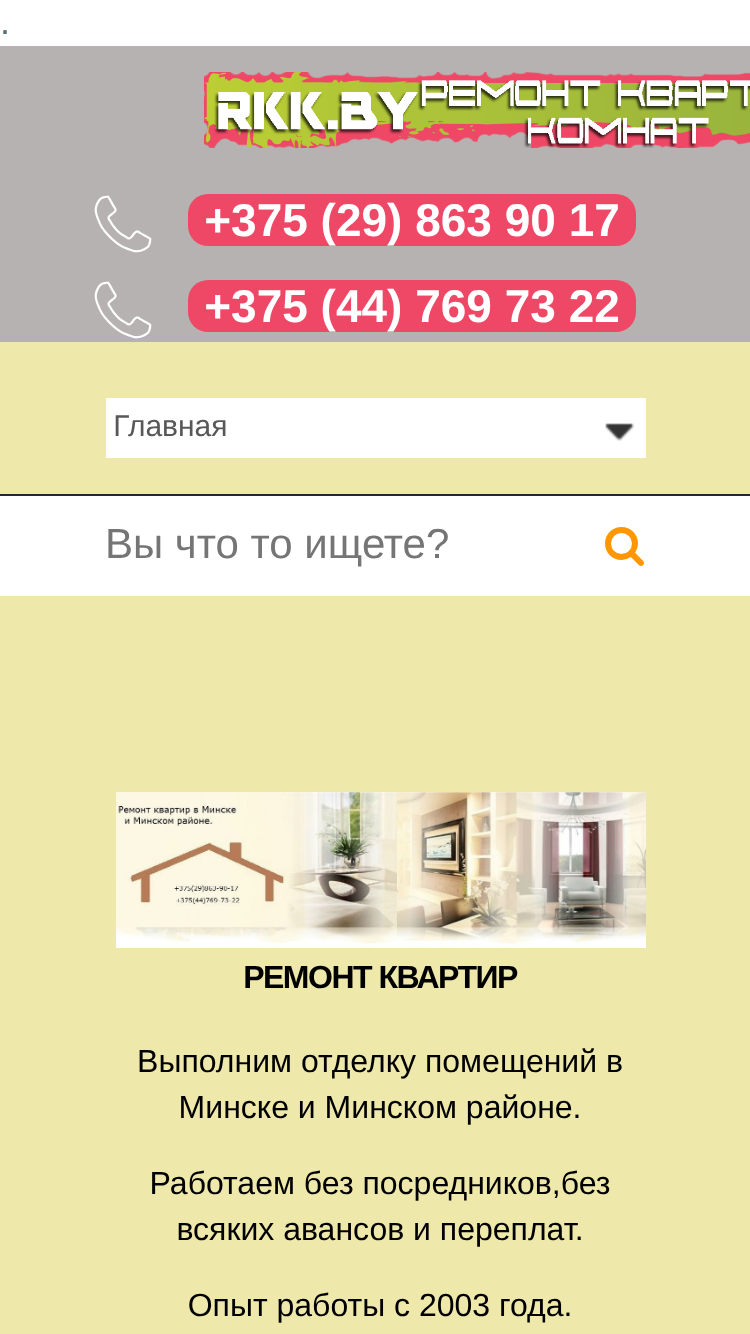Call the number +375 (29) 863 90 17
The image size is (750, 1334).
(x=411, y=220)
